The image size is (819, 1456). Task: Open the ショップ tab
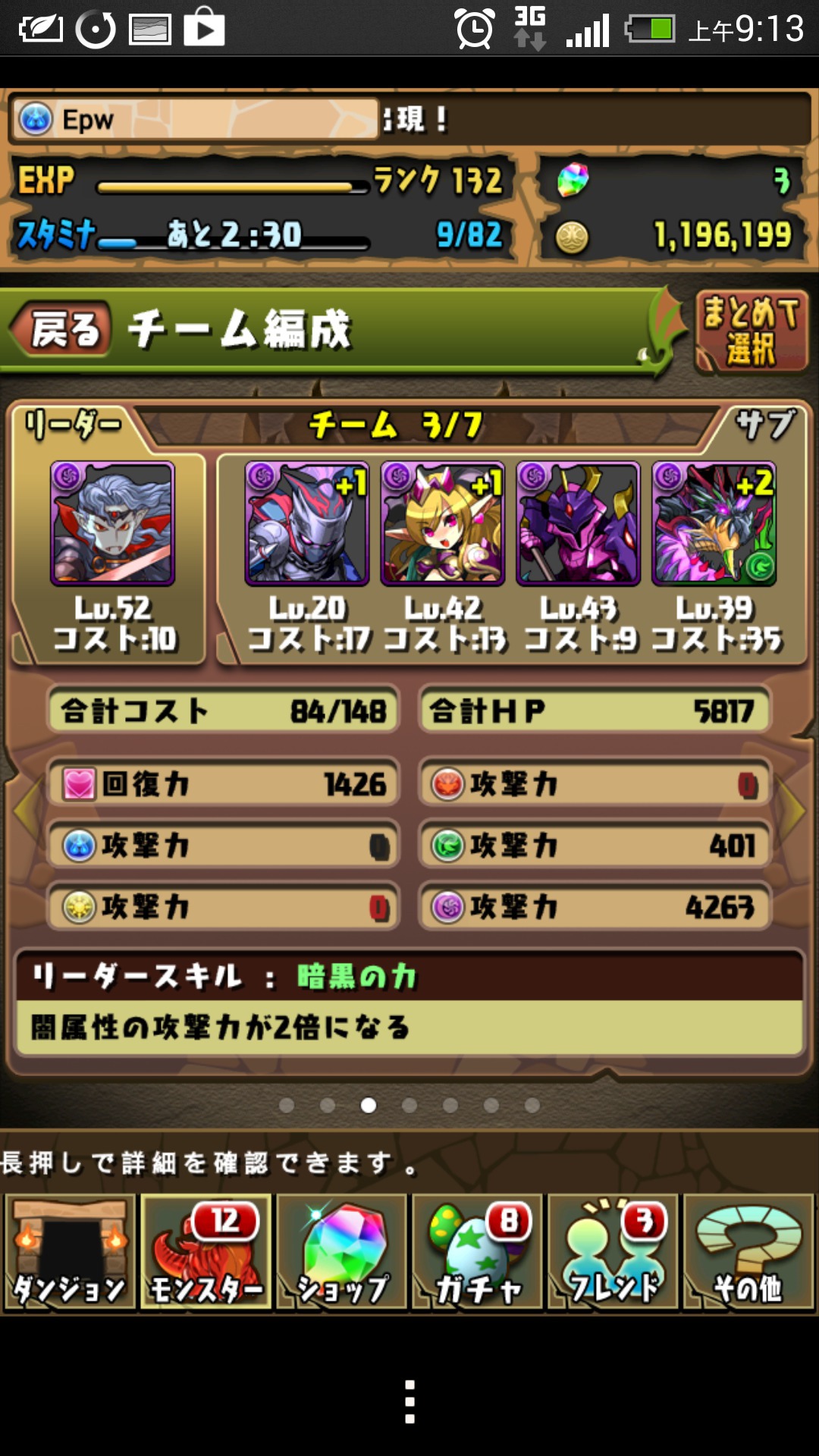pos(341,1252)
